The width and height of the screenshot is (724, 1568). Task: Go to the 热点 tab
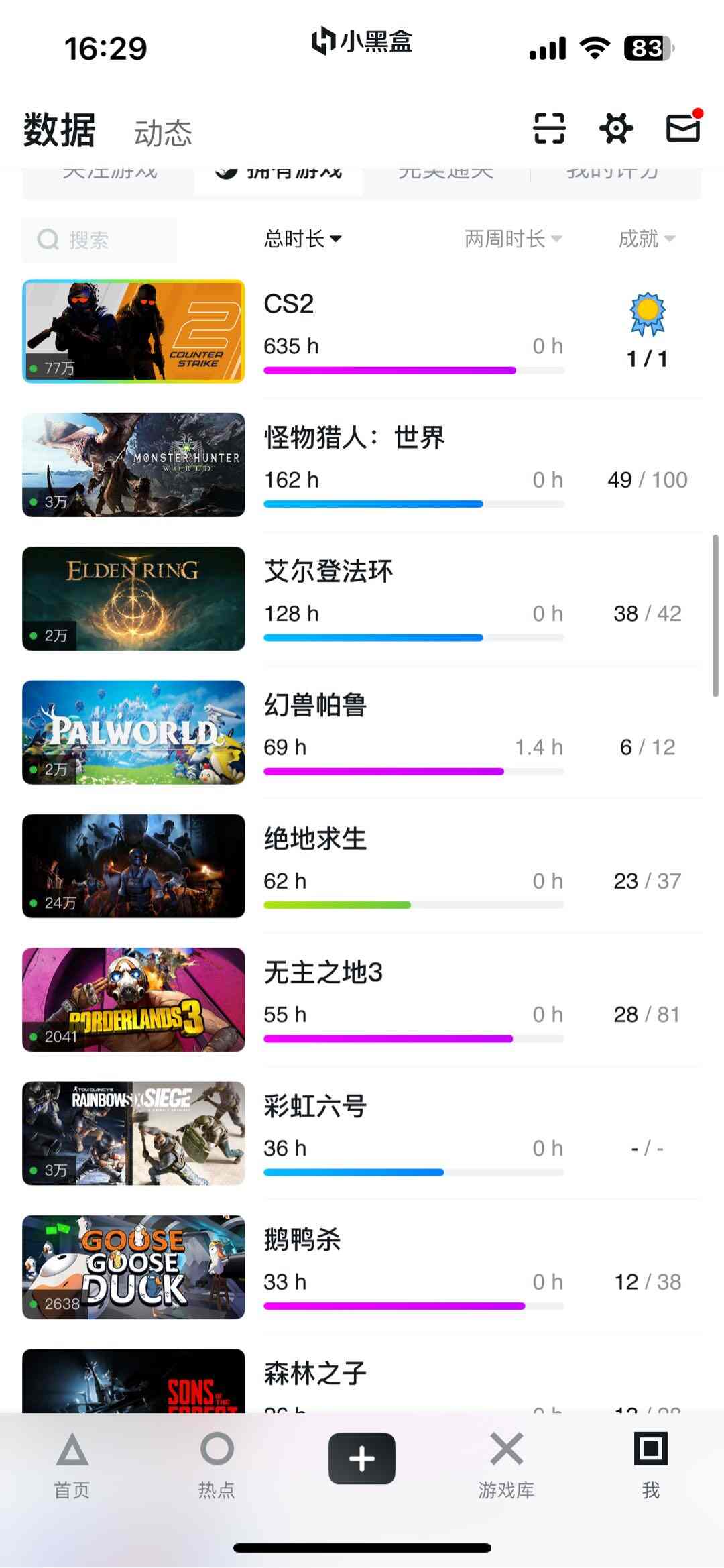pos(217,1465)
